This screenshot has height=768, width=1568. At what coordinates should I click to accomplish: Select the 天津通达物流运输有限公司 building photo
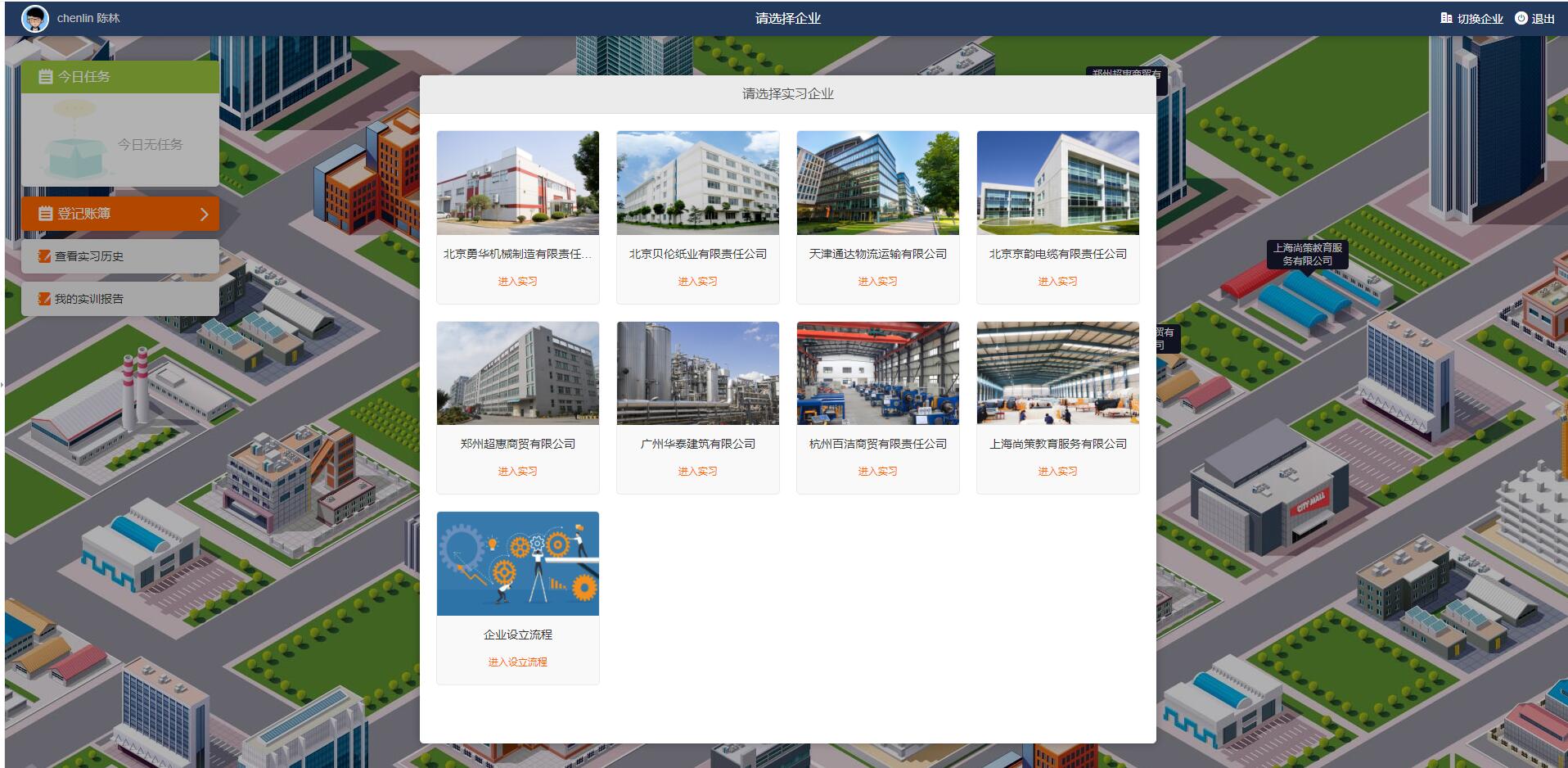click(877, 183)
